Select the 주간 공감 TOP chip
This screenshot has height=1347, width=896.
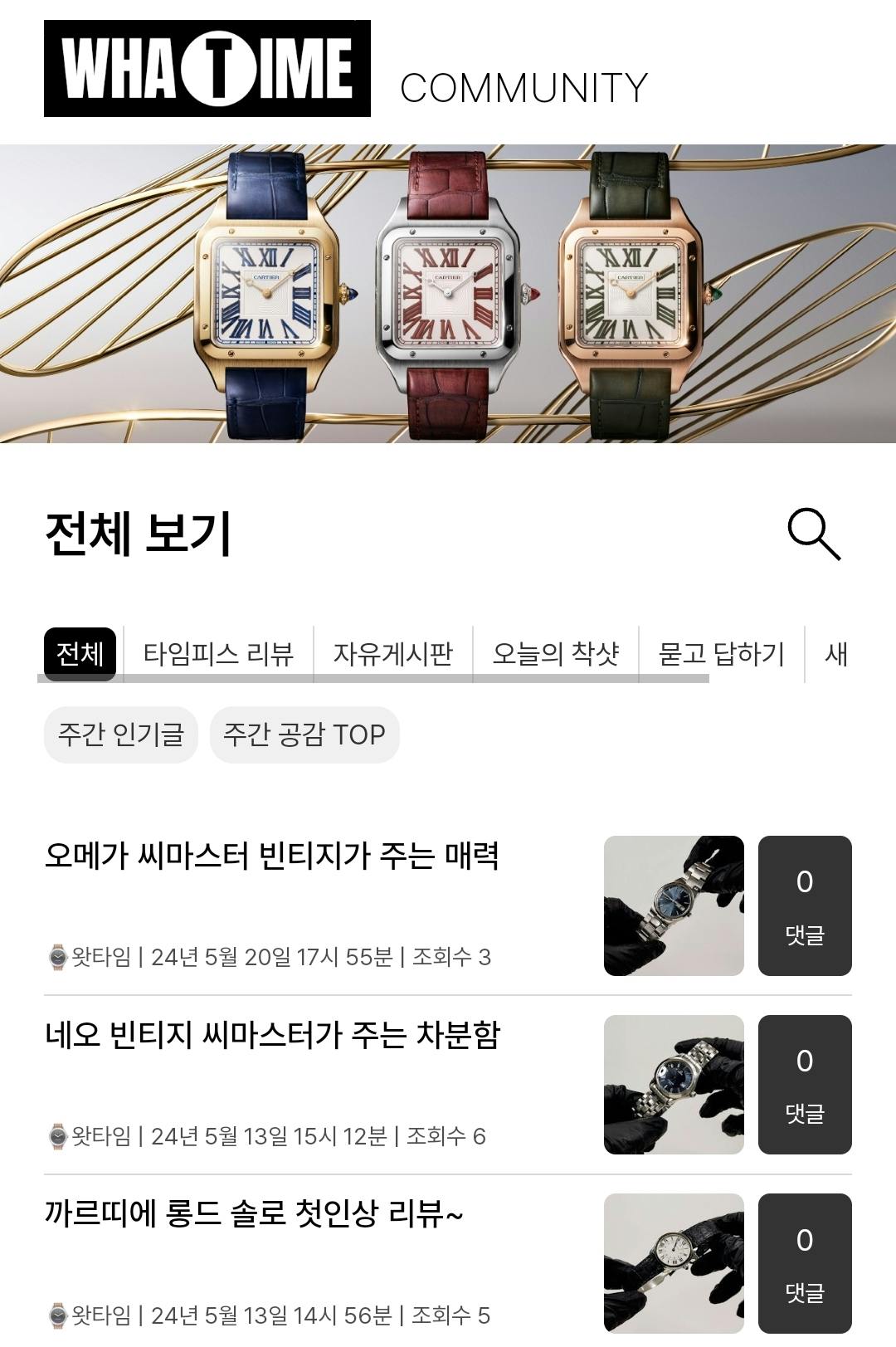[x=304, y=735]
